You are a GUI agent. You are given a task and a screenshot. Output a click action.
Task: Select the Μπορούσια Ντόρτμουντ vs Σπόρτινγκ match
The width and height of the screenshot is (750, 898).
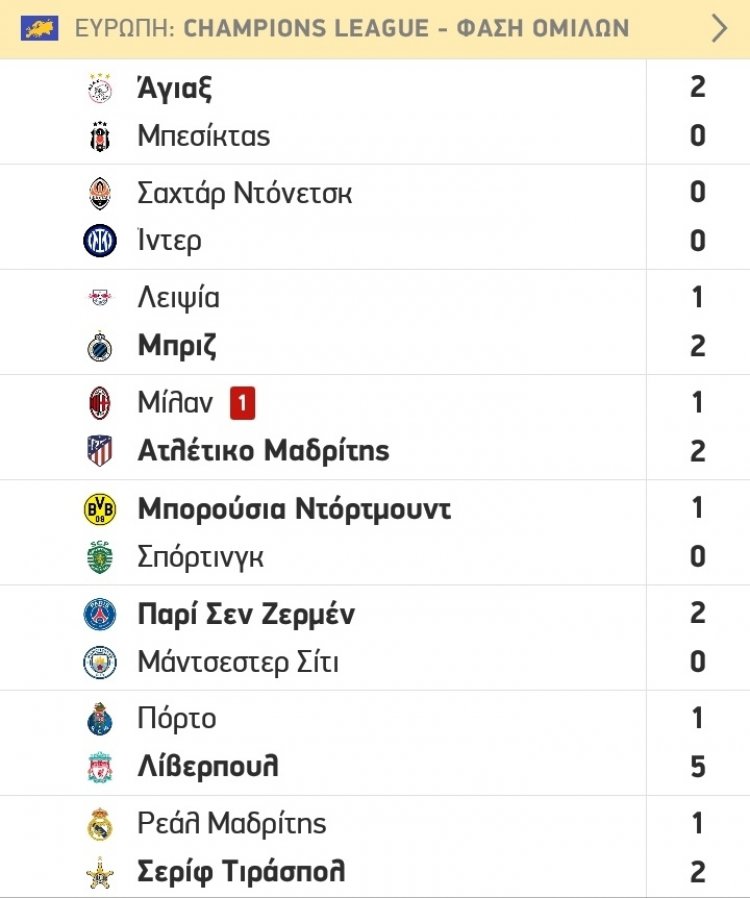pyautogui.click(x=374, y=532)
